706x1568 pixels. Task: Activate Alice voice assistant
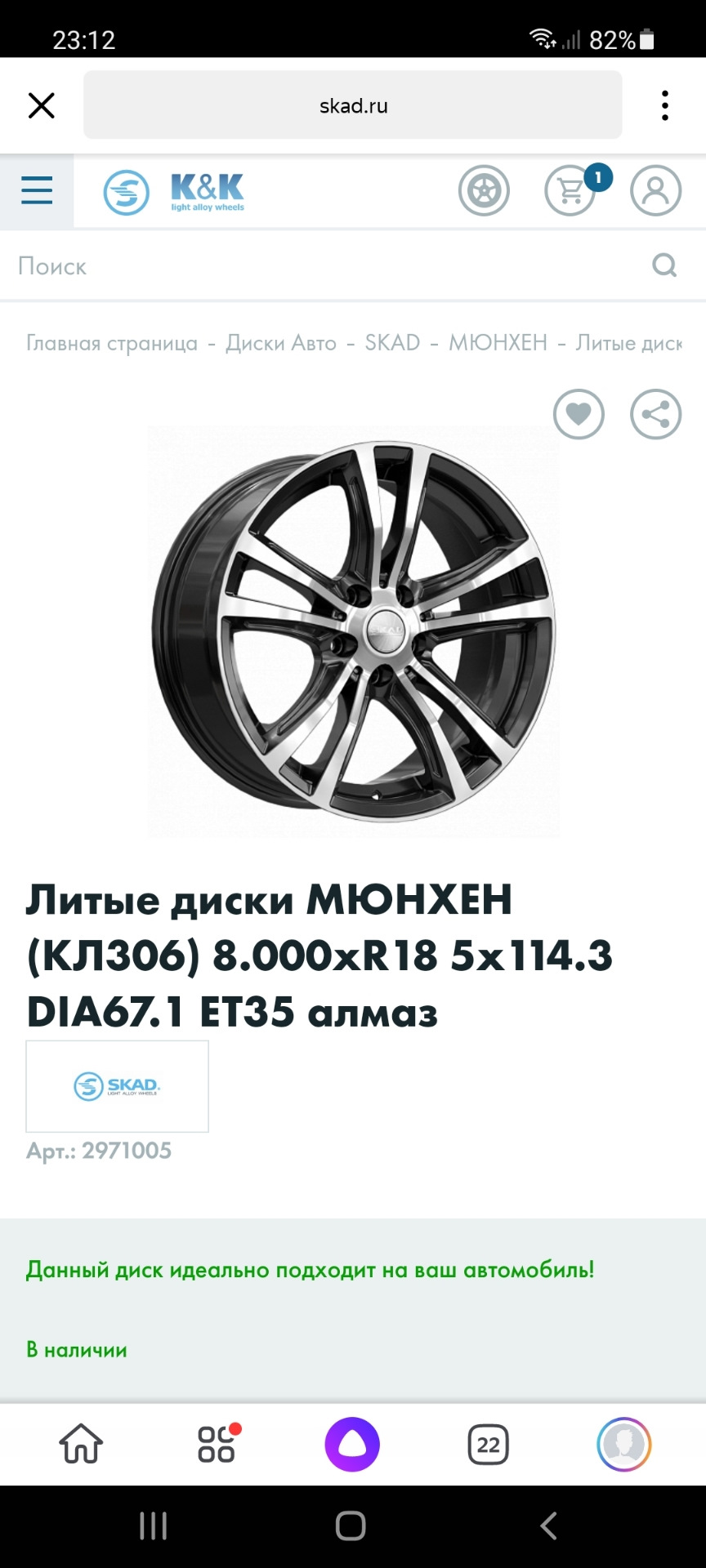(352, 1444)
